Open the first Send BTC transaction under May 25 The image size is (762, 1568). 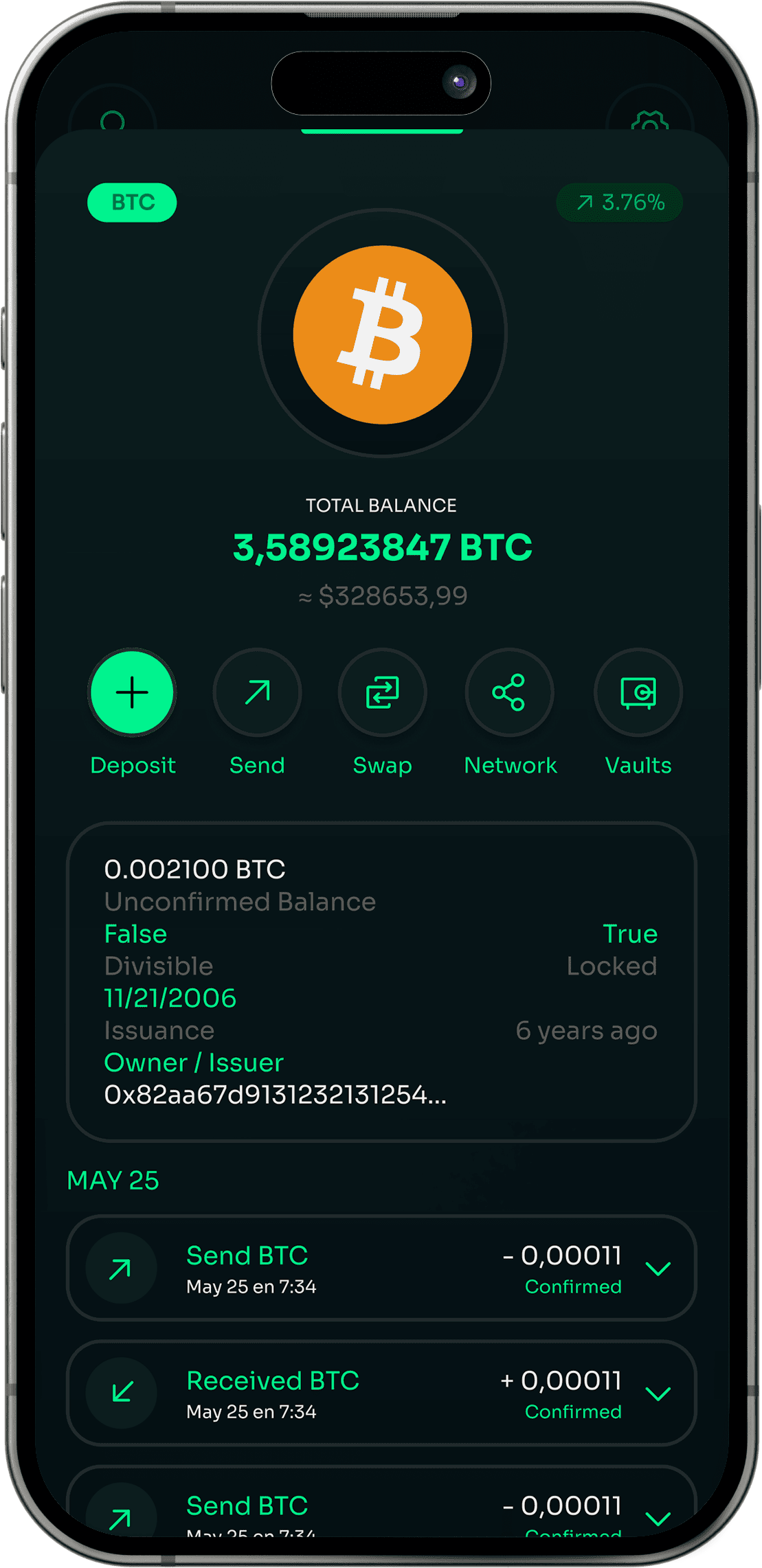point(344,1268)
